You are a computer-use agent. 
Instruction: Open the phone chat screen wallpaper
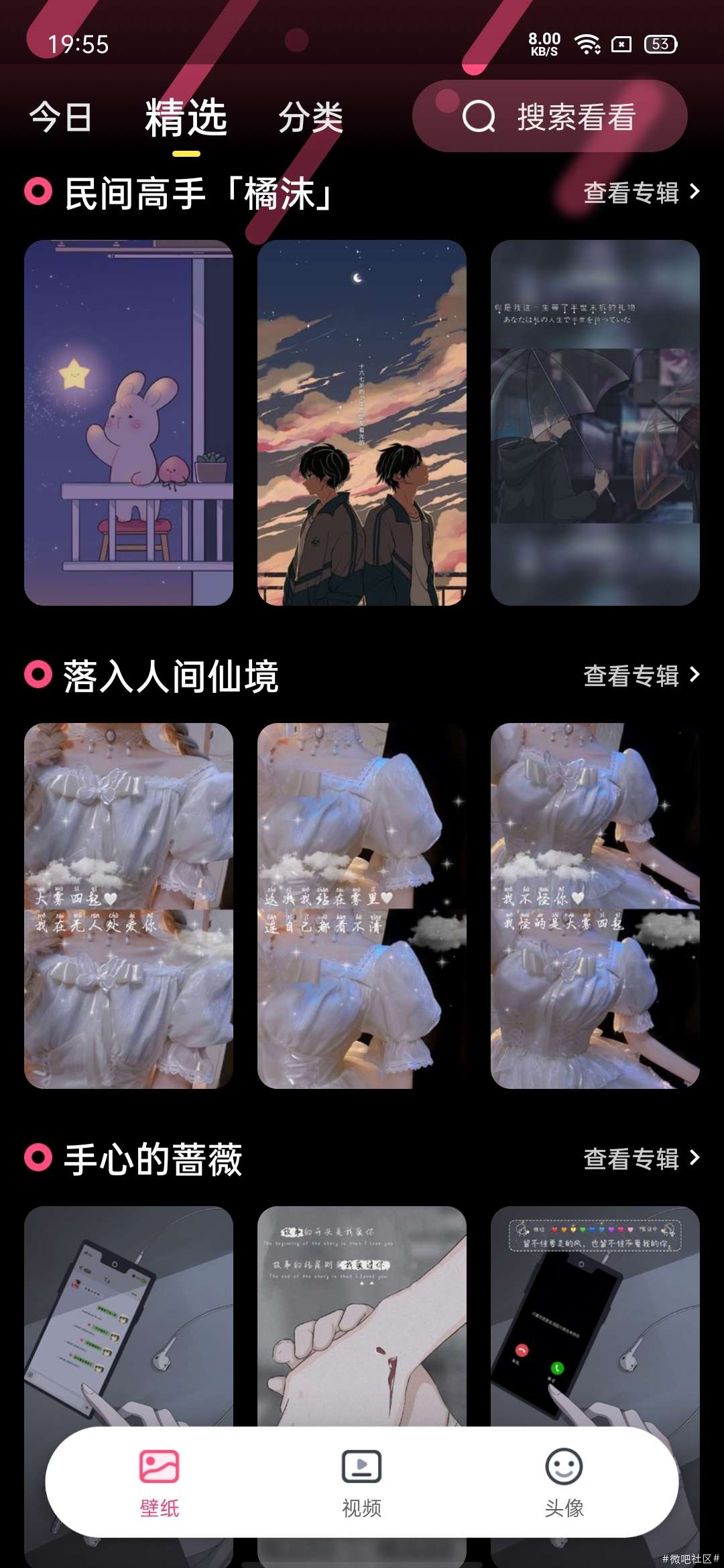(129, 1313)
